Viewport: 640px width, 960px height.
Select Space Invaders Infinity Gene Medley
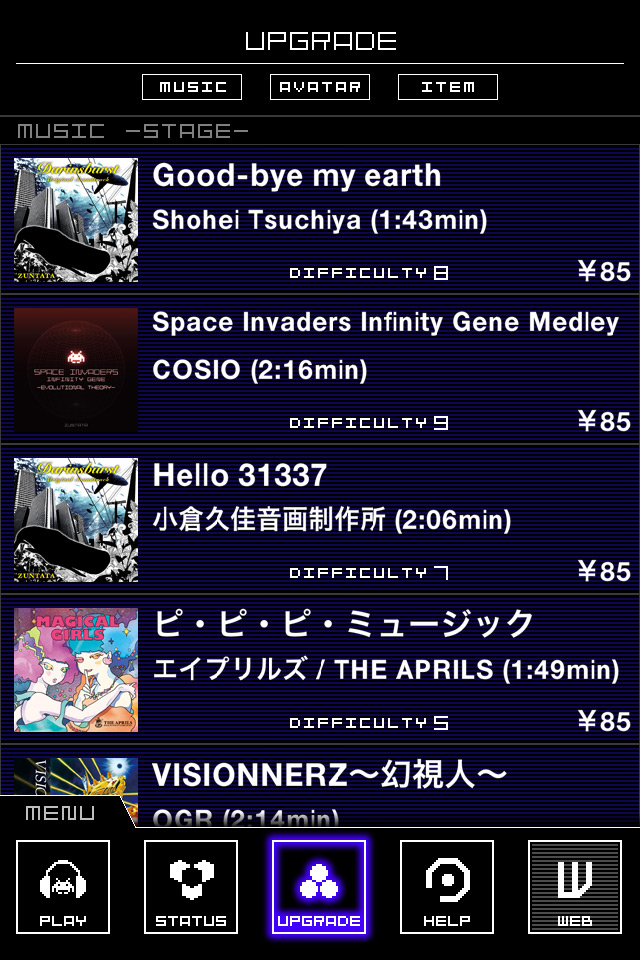coord(320,370)
